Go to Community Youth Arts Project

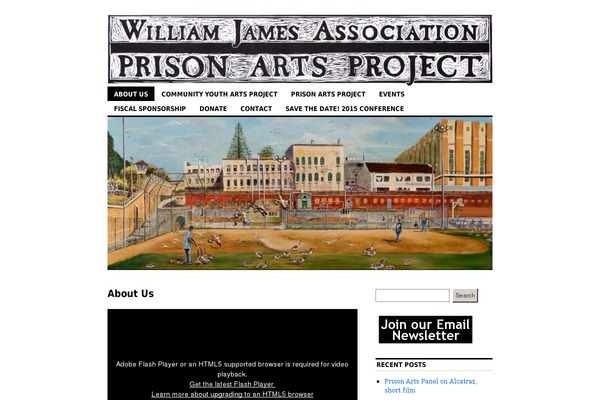[x=219, y=94]
